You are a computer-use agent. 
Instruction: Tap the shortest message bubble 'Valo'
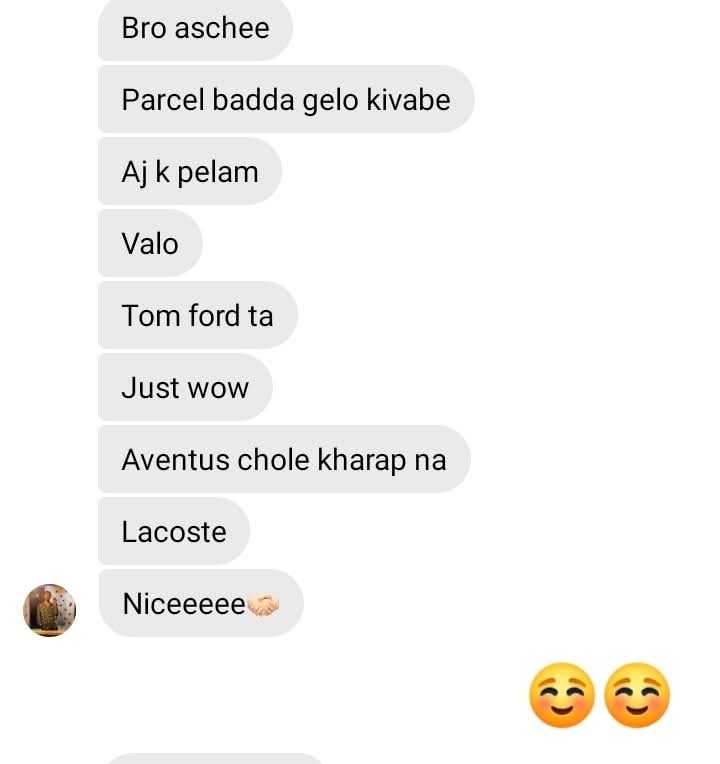(x=150, y=244)
